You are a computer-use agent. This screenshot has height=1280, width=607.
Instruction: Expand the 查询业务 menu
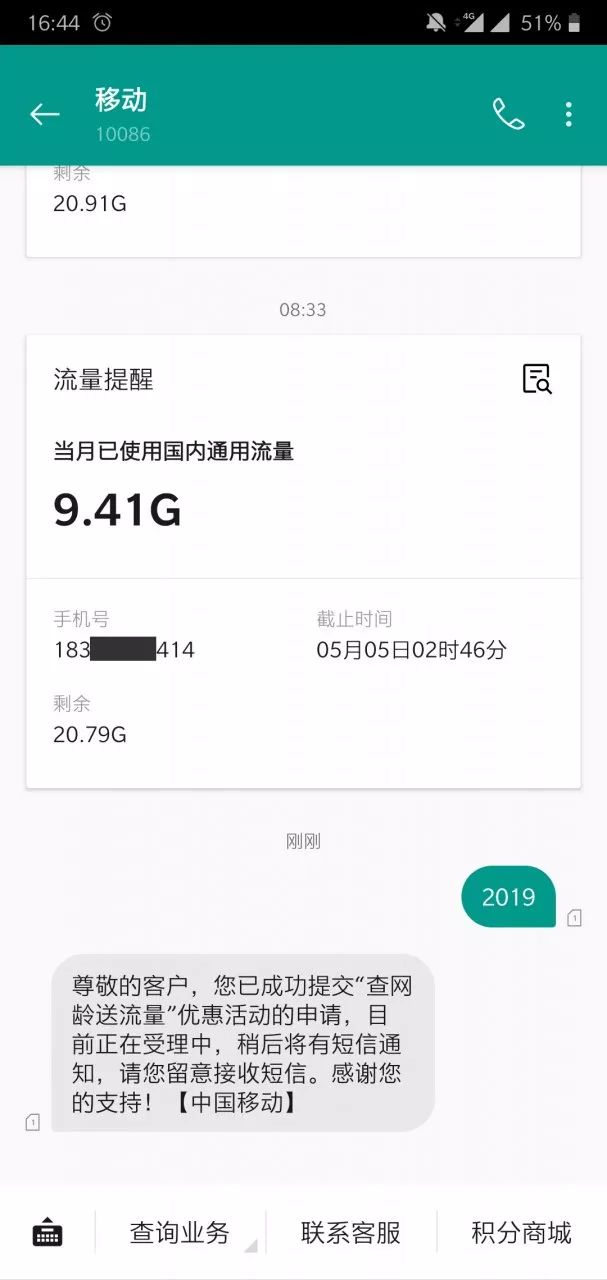pyautogui.click(x=180, y=1233)
